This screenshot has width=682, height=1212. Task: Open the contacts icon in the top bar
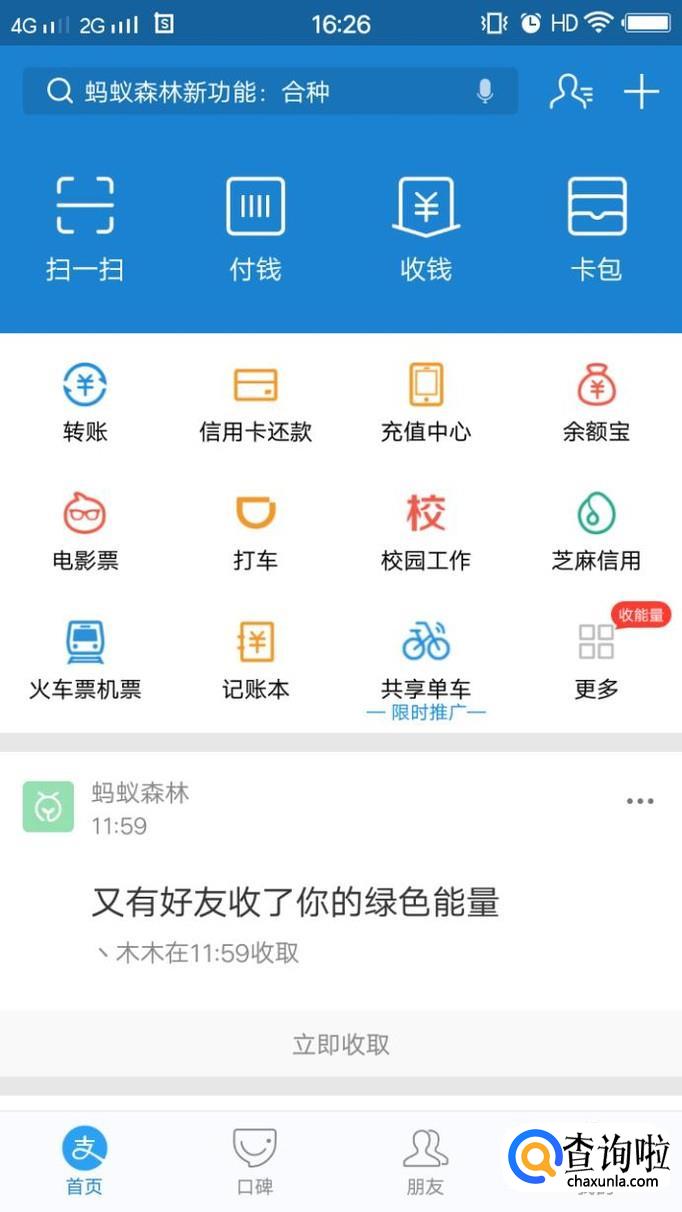[x=571, y=92]
